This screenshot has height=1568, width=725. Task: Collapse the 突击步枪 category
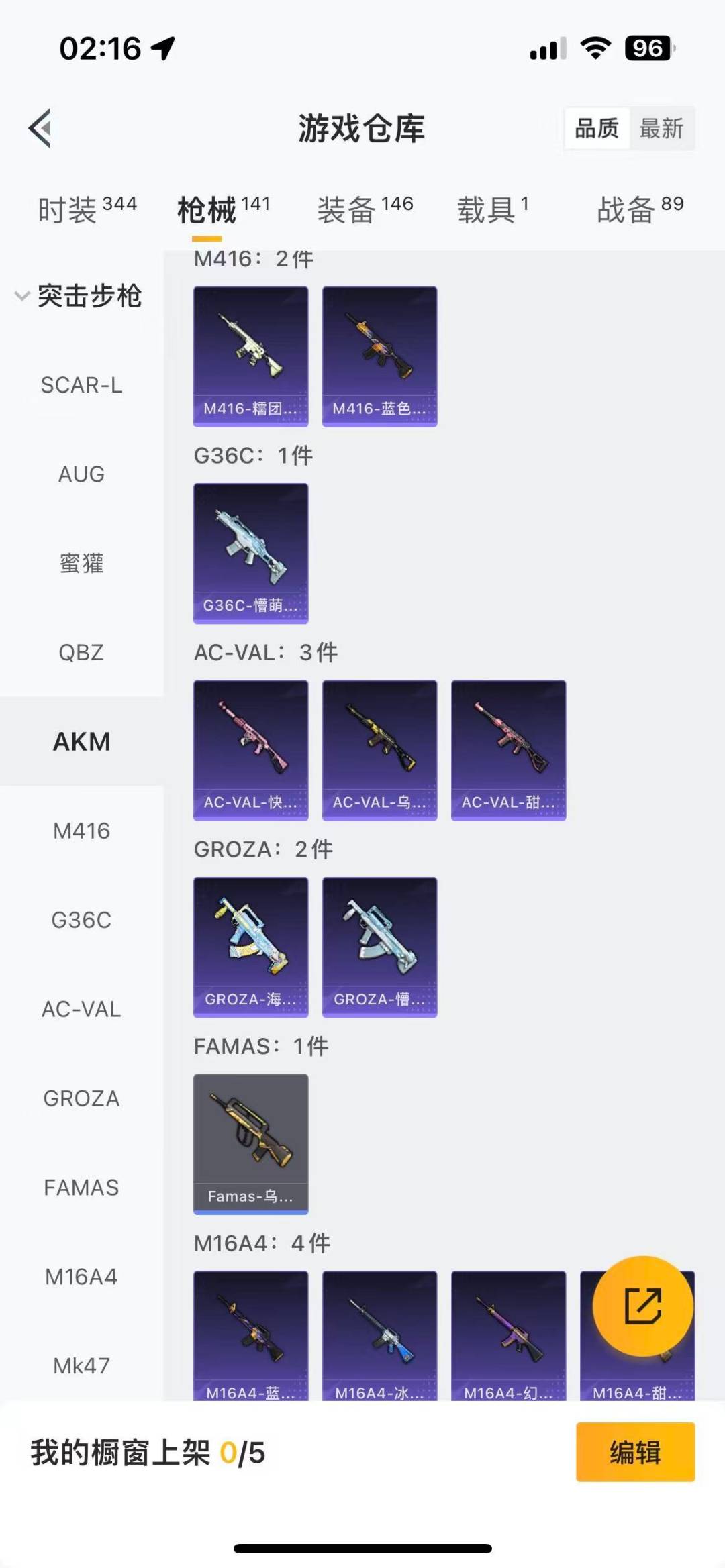tap(78, 296)
